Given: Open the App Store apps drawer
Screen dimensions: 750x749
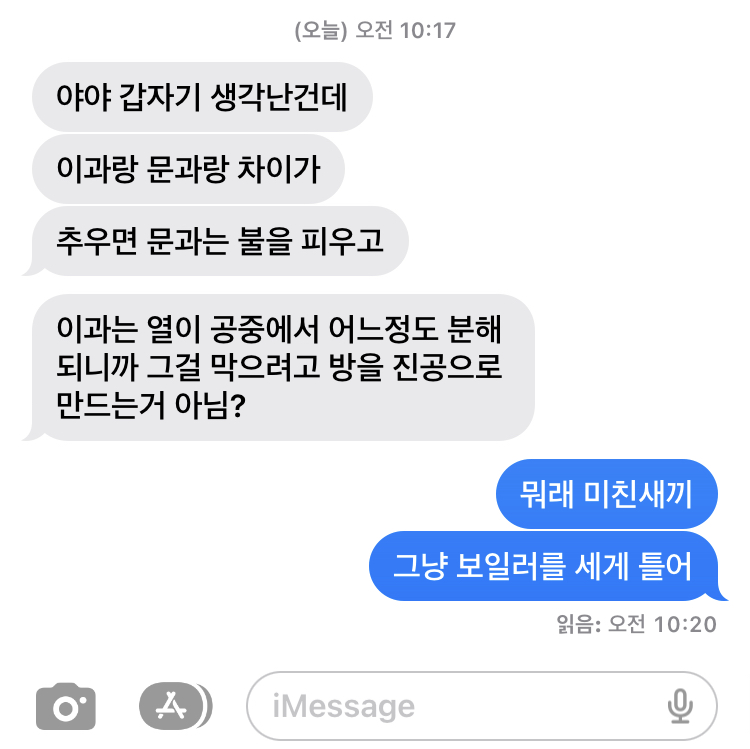Looking at the screenshot, I should tap(174, 707).
